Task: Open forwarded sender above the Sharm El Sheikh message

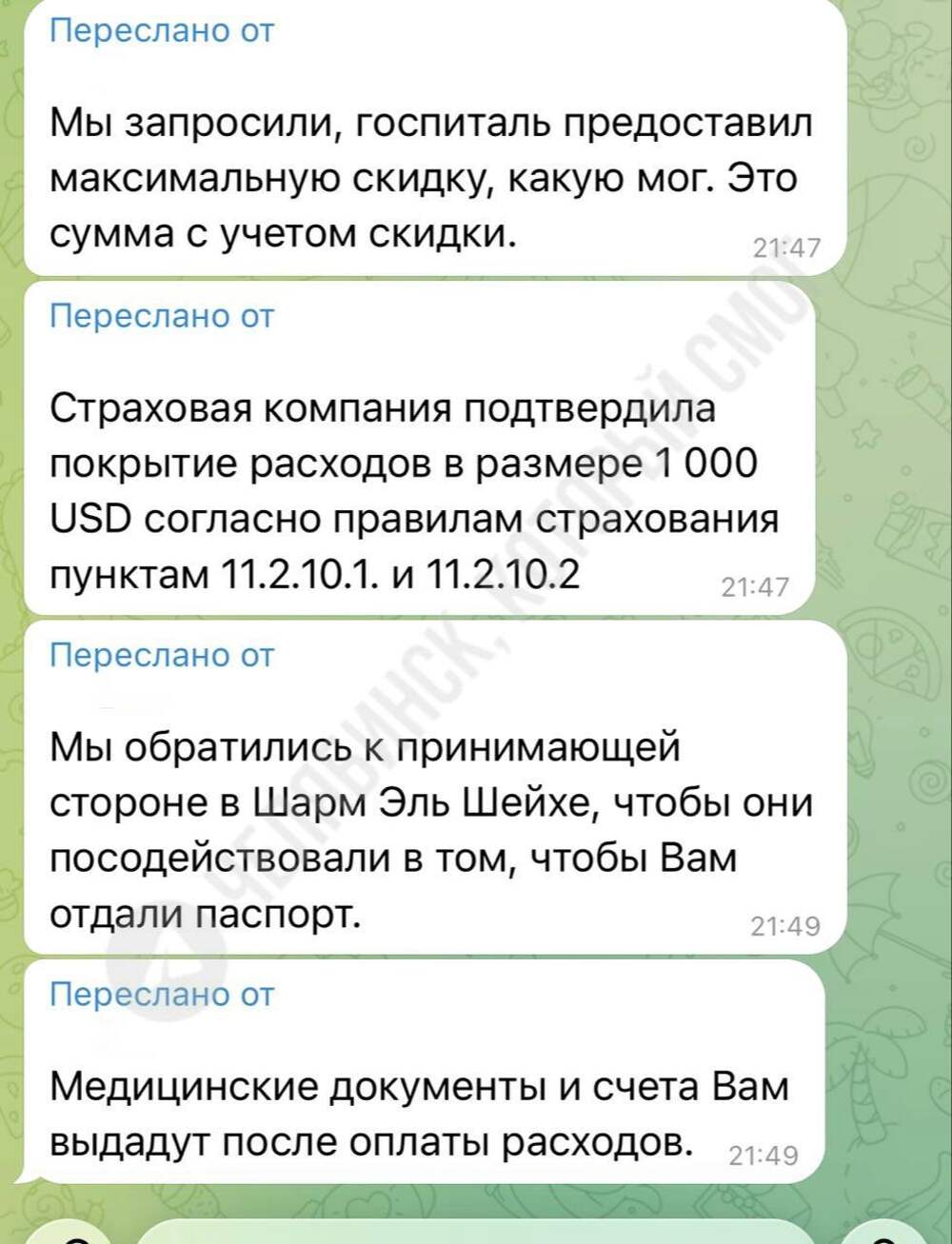Action: point(161,655)
